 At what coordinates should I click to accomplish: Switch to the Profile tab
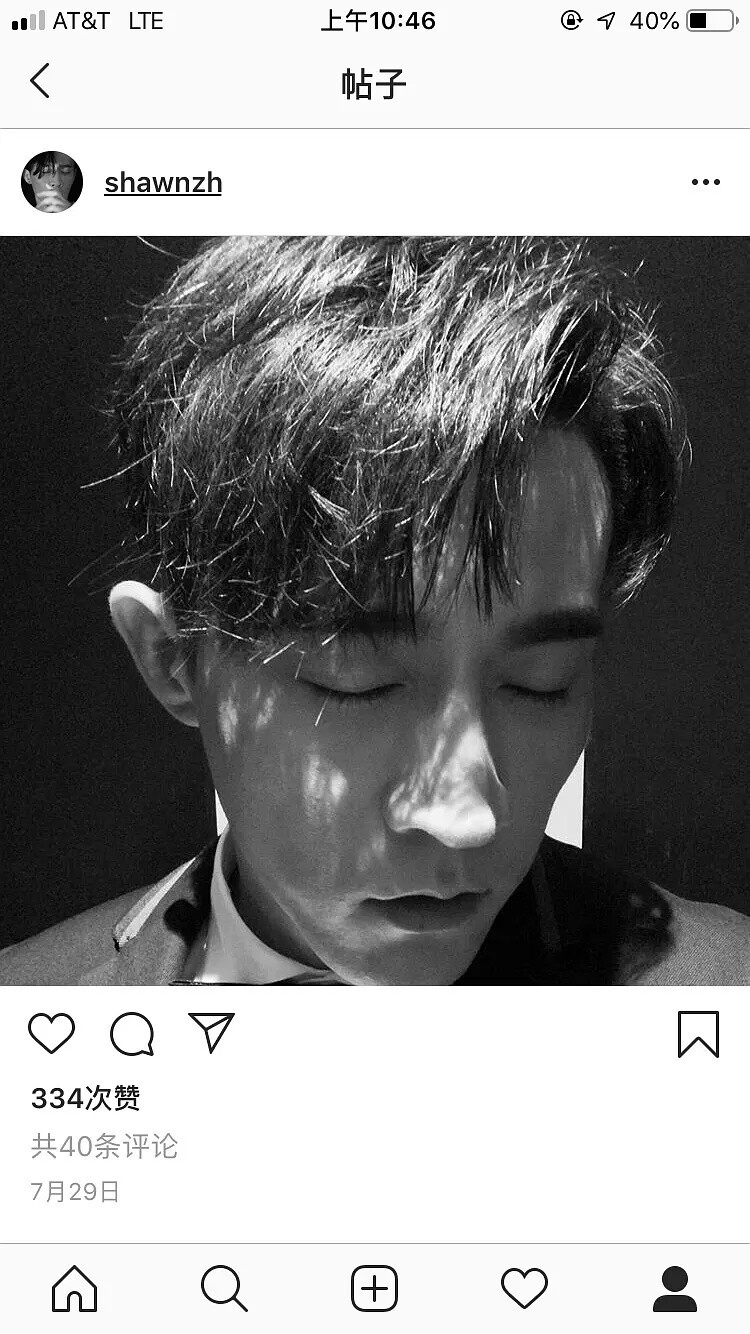(675, 1288)
